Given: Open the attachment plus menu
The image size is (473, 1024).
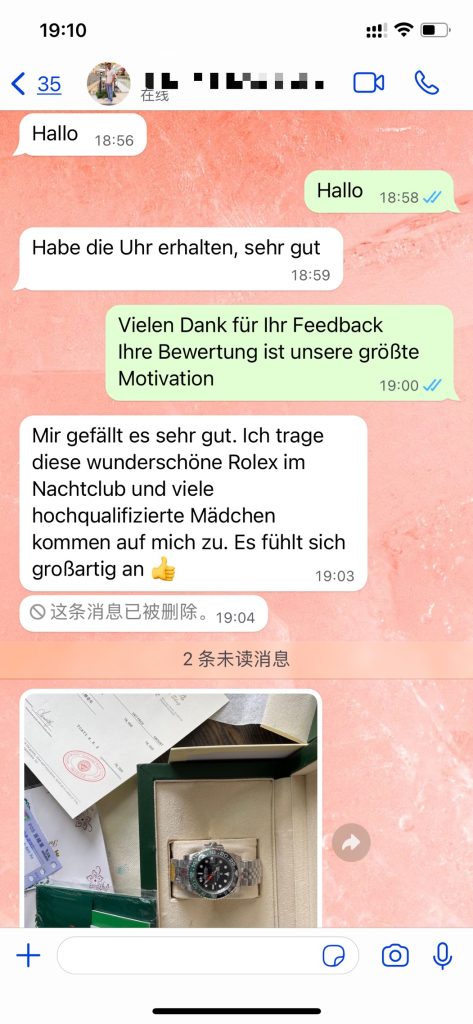Looking at the screenshot, I should 28,956.
